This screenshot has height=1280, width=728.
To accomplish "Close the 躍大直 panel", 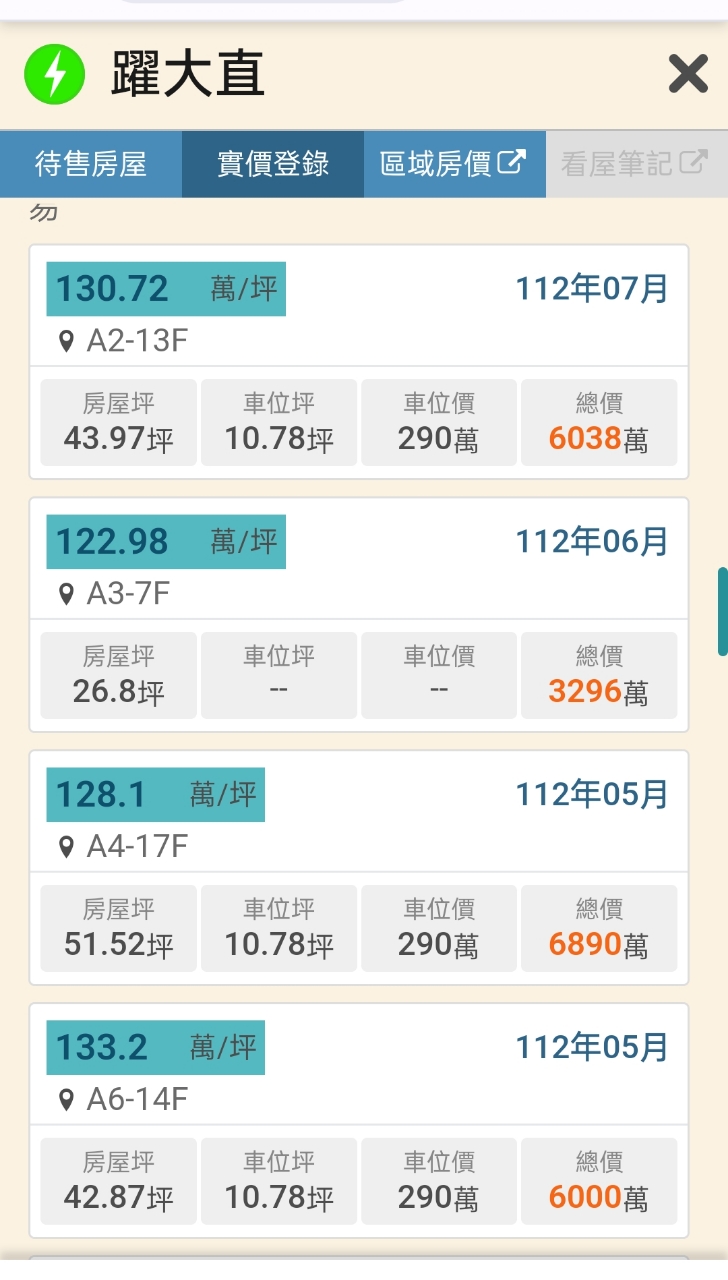I will [687, 74].
